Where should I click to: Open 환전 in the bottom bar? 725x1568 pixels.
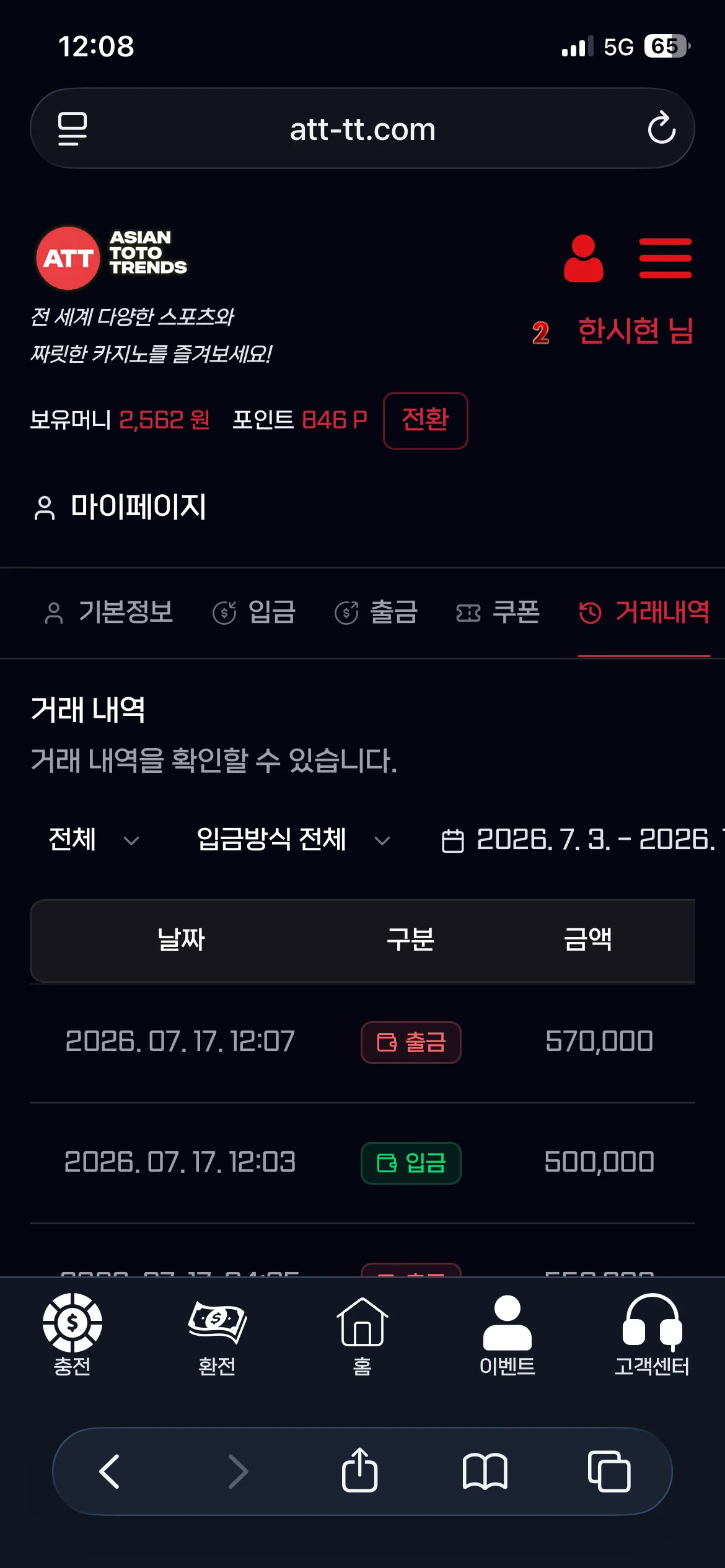tap(217, 1334)
